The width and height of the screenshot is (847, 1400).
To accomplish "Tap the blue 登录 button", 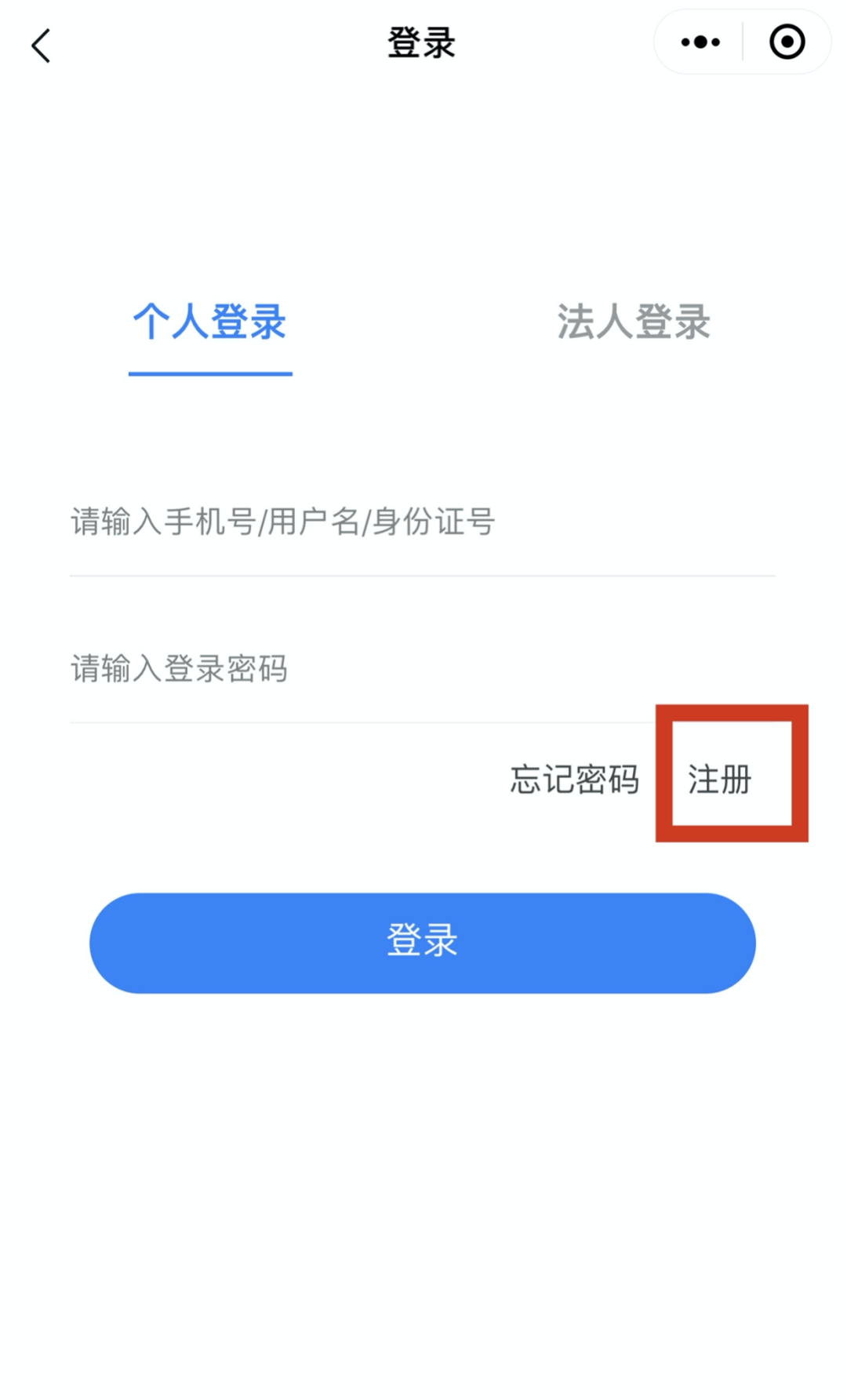I will (422, 942).
